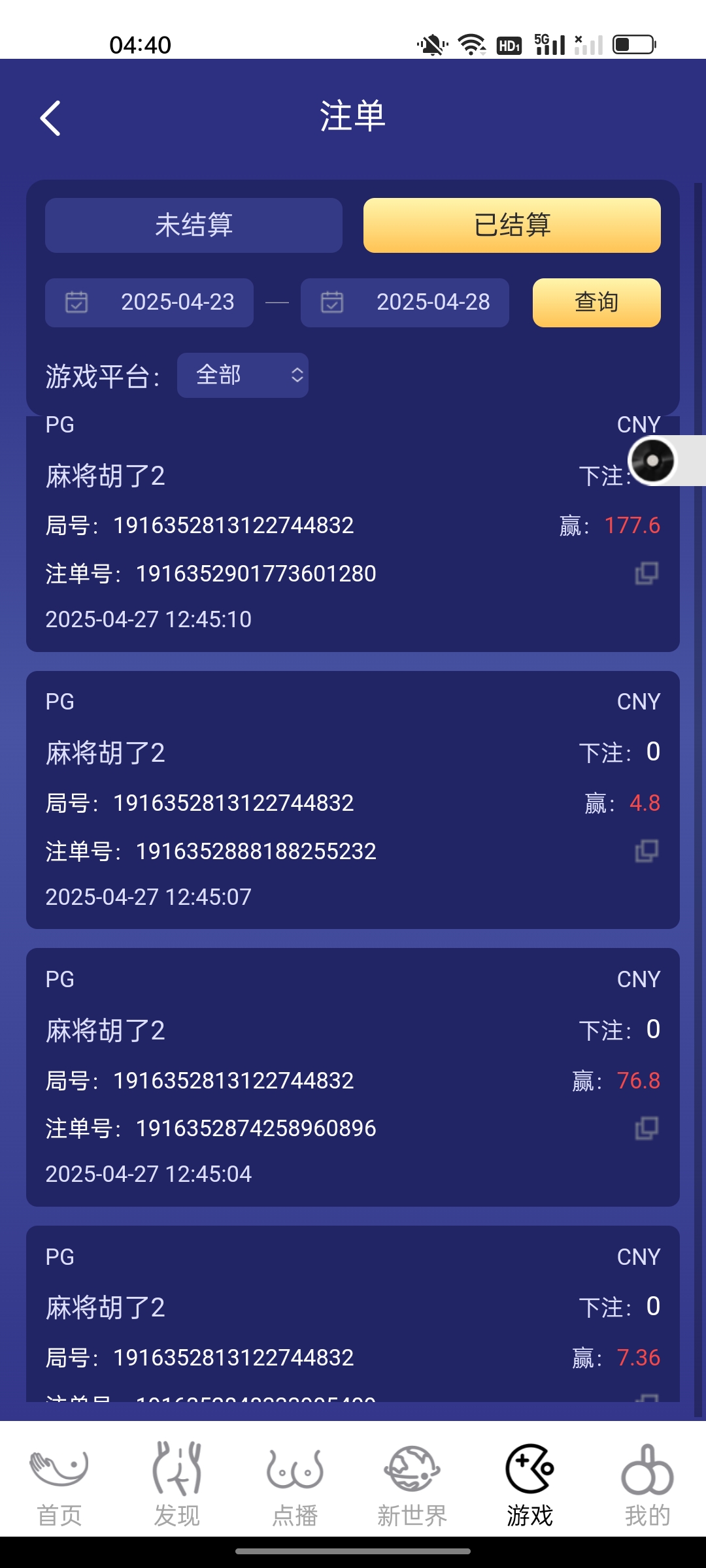Tap the 查询 query button
Image resolution: width=706 pixels, height=1568 pixels.
(x=596, y=302)
